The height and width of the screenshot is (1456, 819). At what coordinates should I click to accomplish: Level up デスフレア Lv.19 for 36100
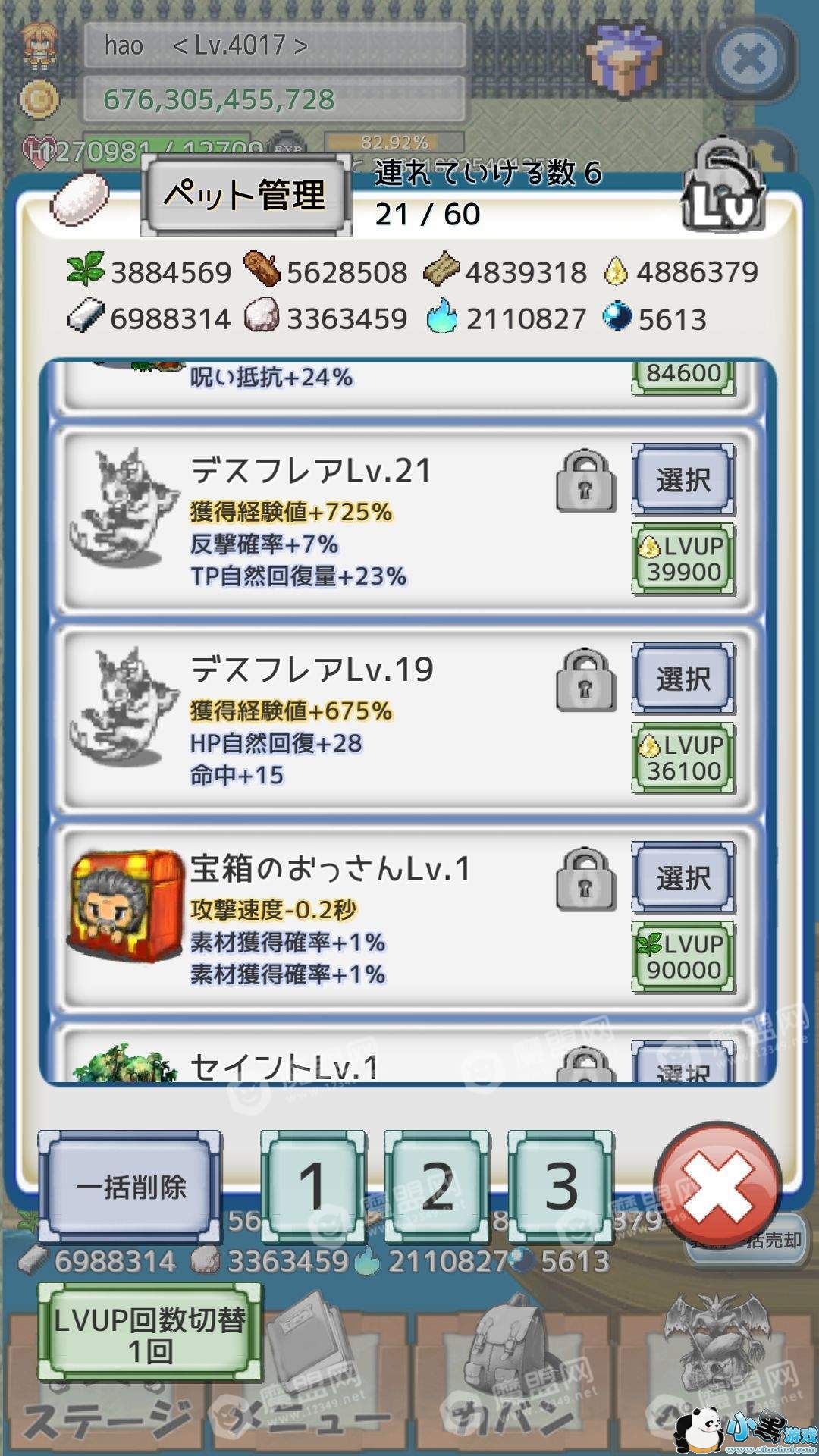click(x=683, y=758)
